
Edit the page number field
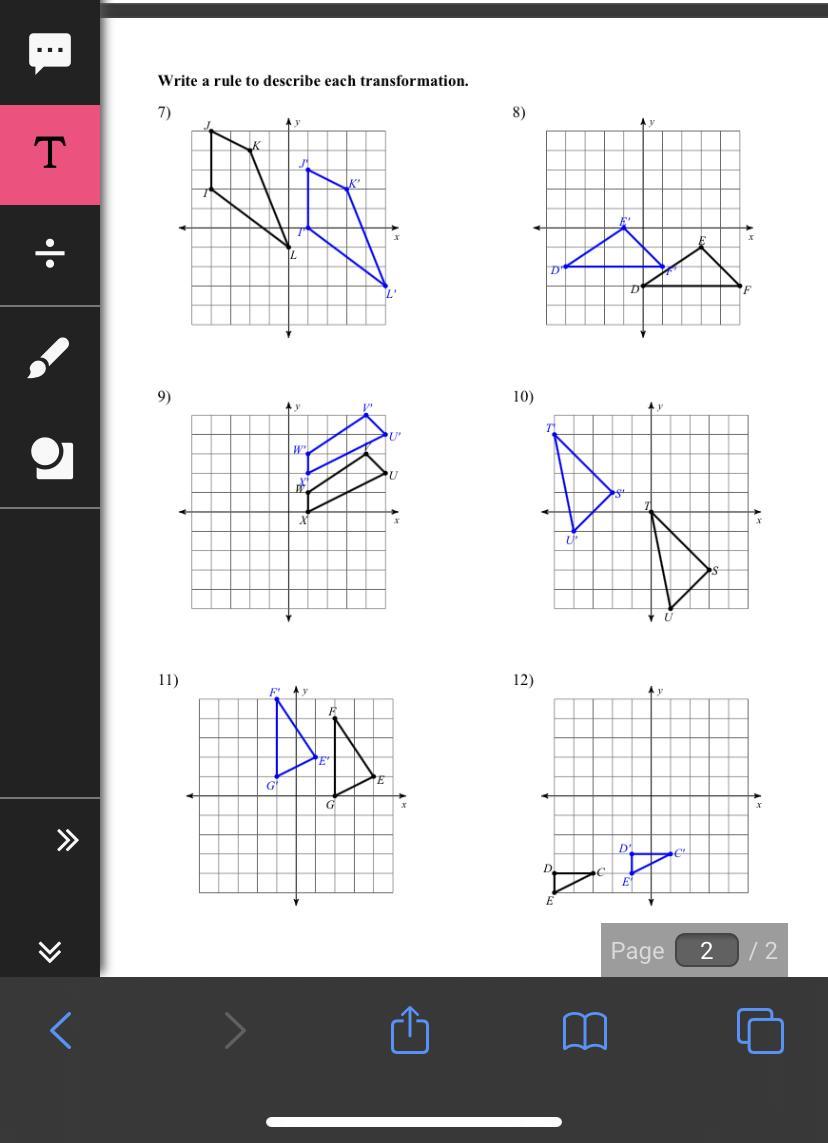706,950
